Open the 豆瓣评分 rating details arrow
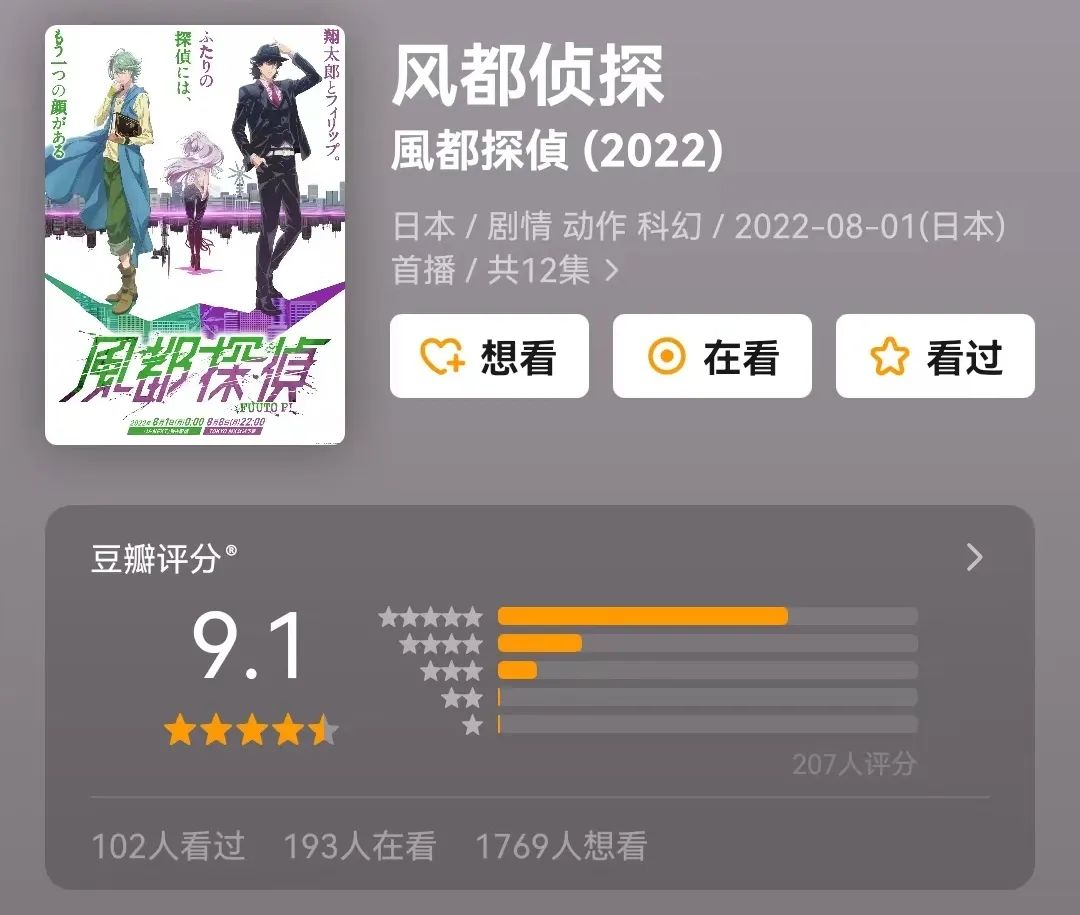1080x915 pixels. click(975, 558)
